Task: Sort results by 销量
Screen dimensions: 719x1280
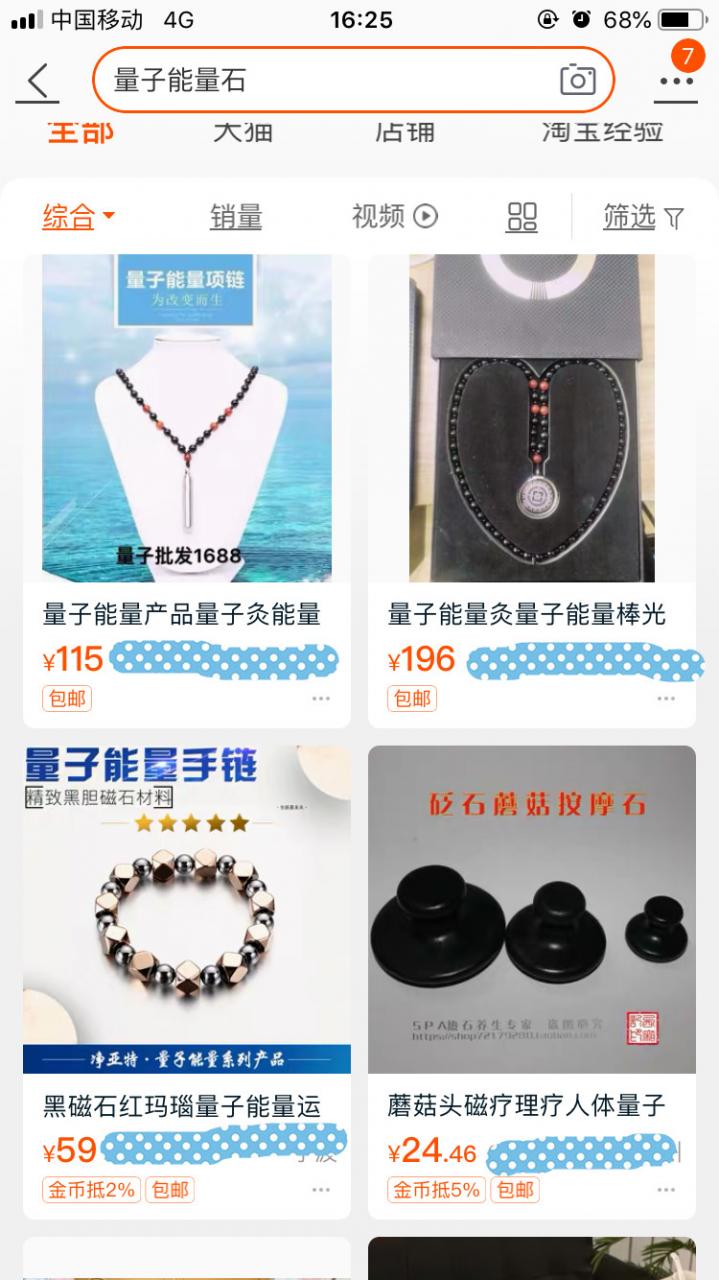Action: [x=236, y=216]
